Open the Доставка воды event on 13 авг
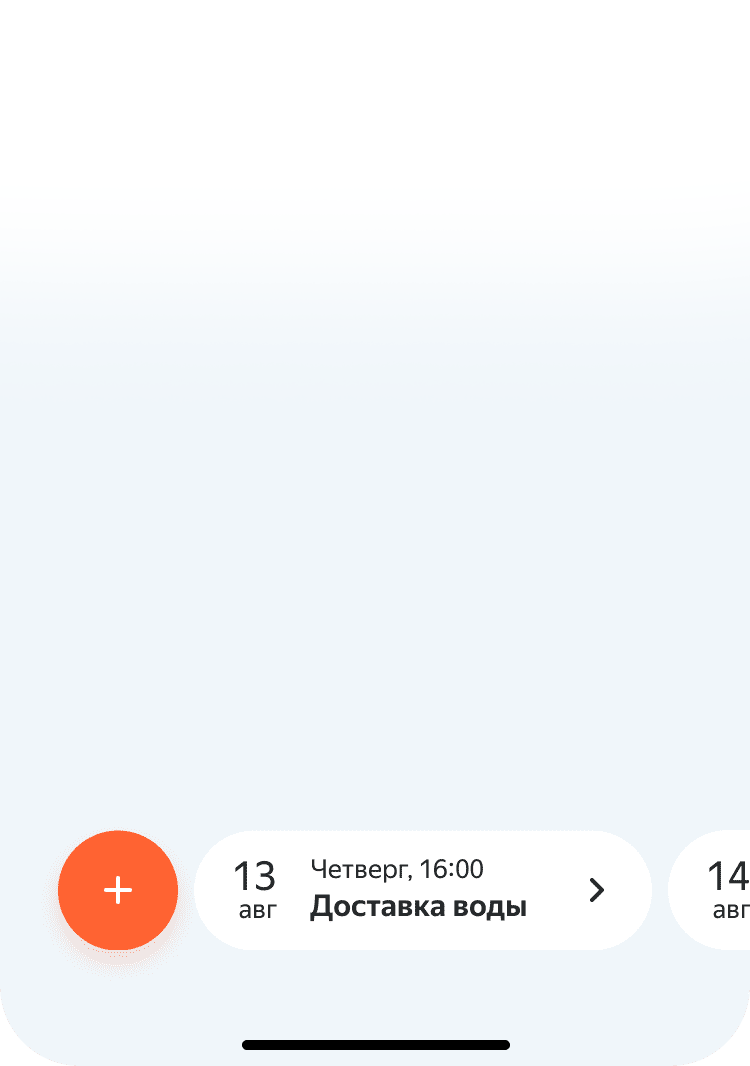 pyautogui.click(x=422, y=889)
